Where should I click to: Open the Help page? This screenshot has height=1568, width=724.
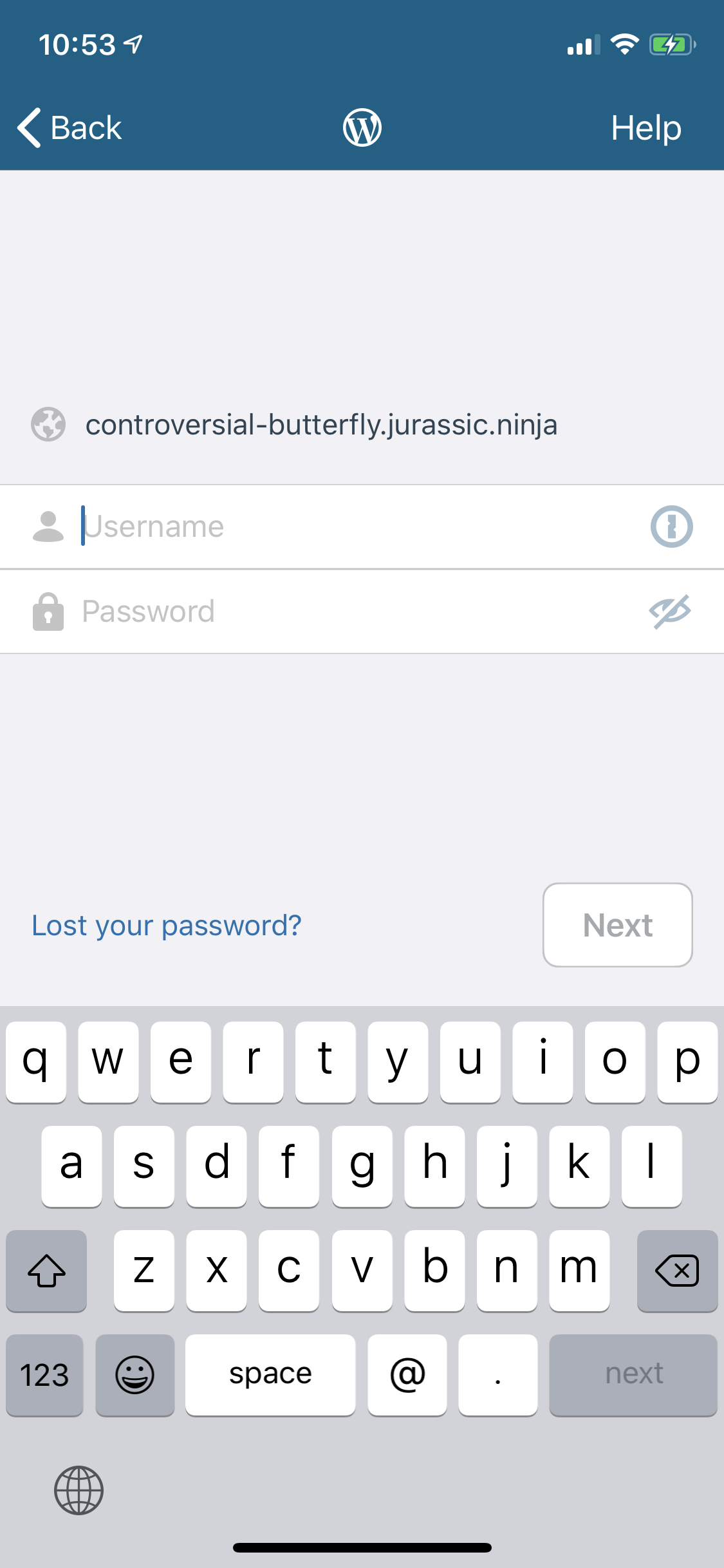tap(645, 127)
